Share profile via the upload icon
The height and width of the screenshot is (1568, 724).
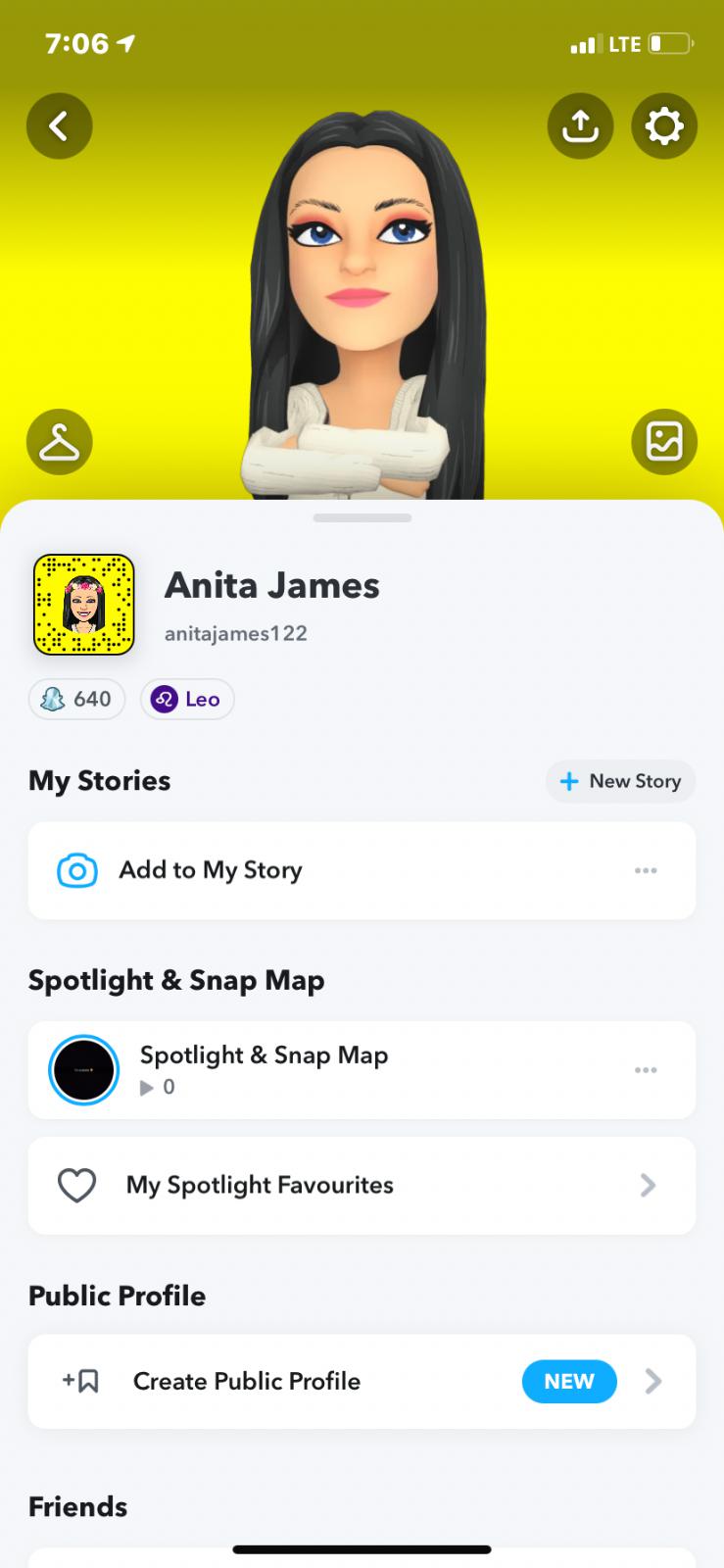580,125
